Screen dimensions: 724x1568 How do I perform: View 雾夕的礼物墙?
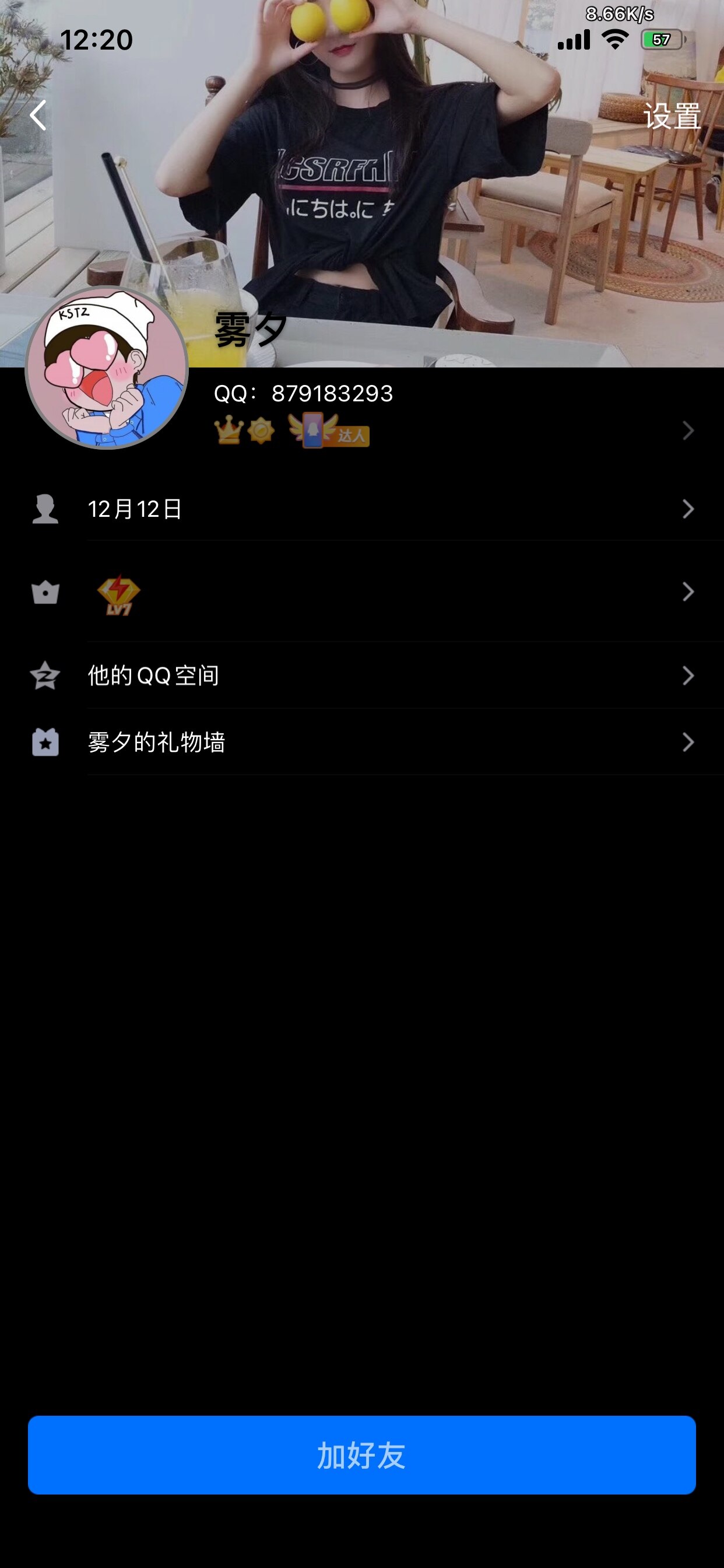tap(389, 742)
